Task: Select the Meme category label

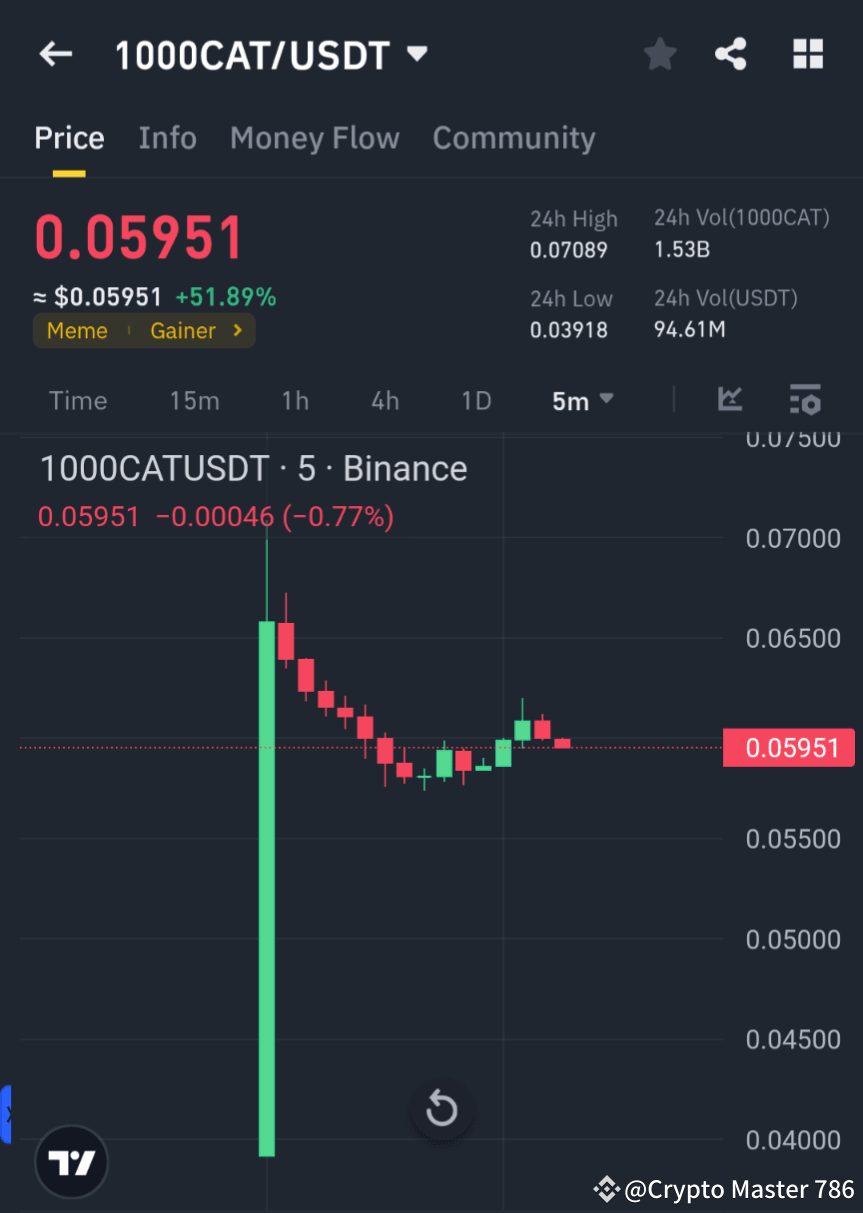Action: click(77, 330)
